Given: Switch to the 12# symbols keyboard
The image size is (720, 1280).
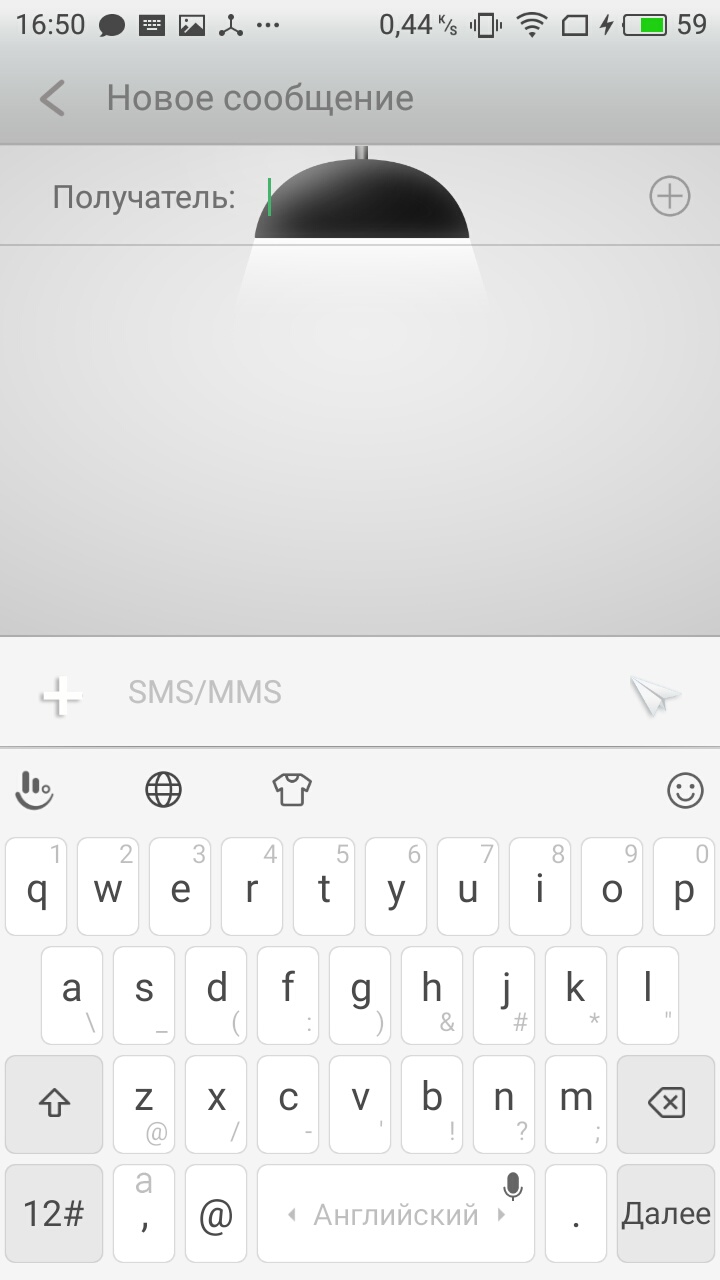Looking at the screenshot, I should tap(54, 1213).
